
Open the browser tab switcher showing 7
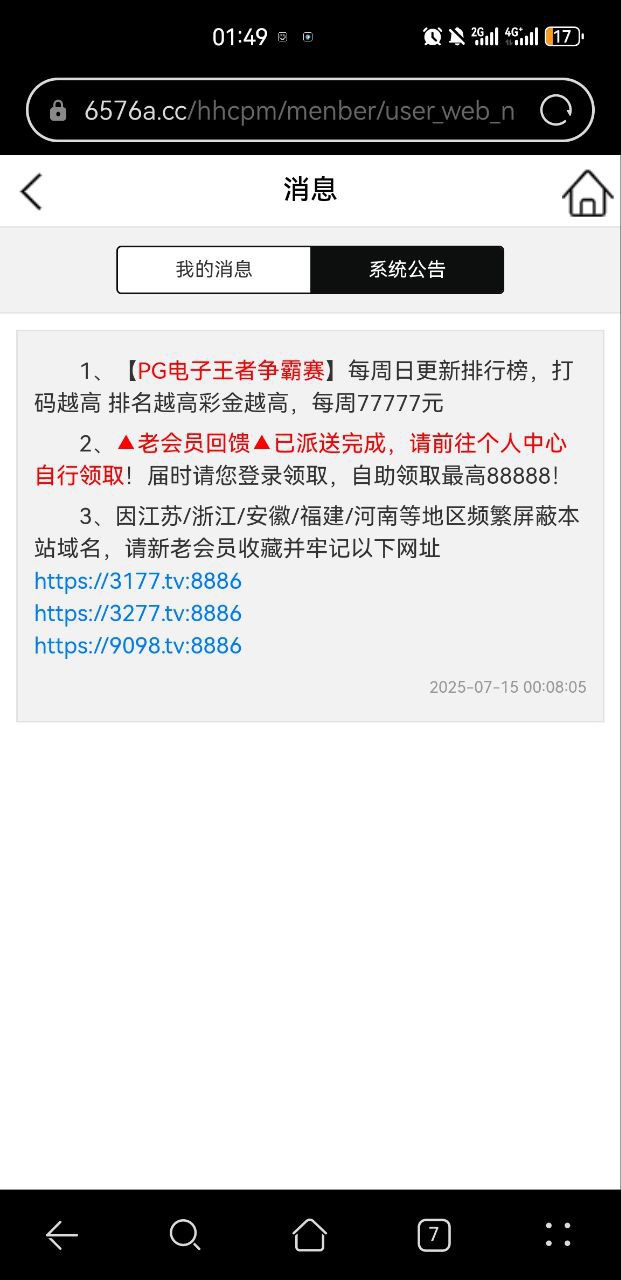click(x=433, y=1235)
